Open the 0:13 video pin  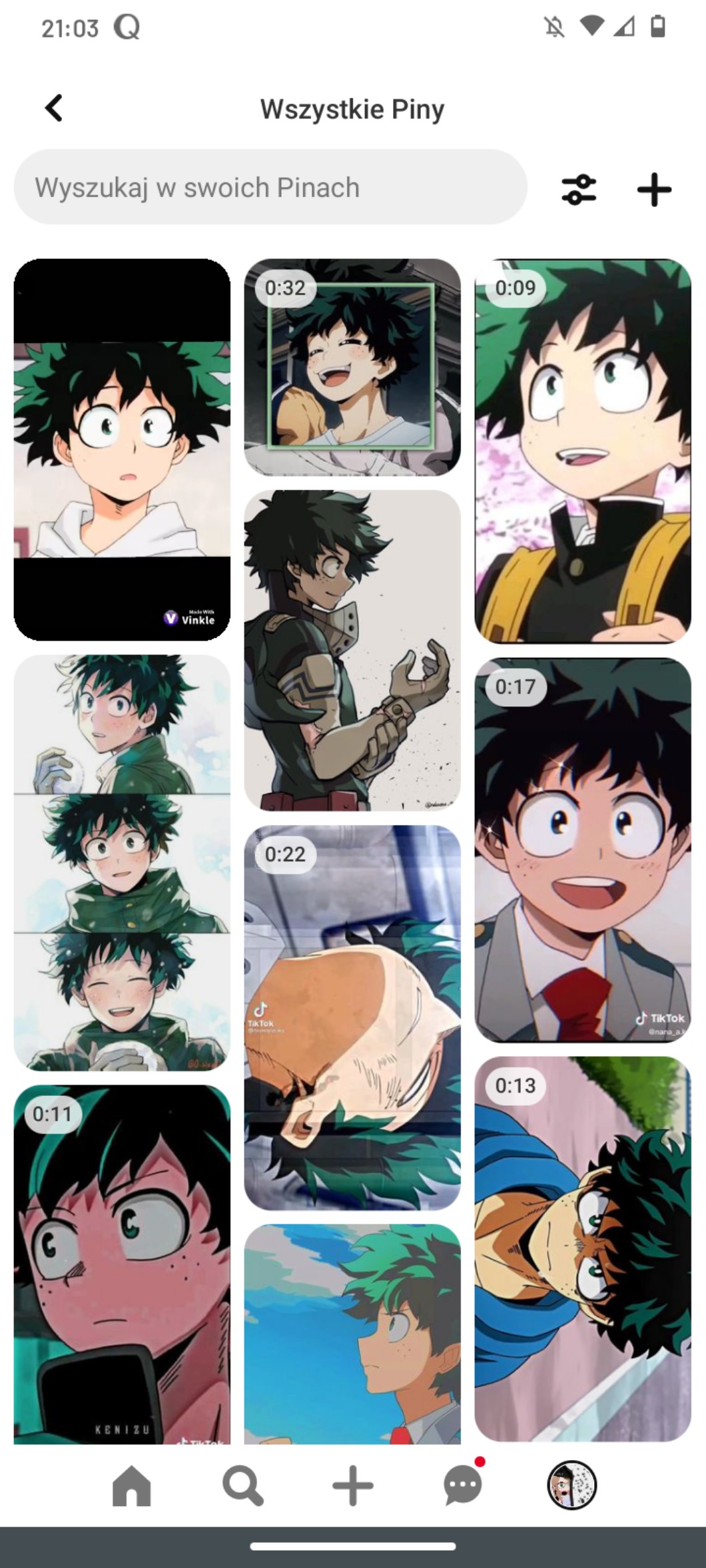[582, 1248]
